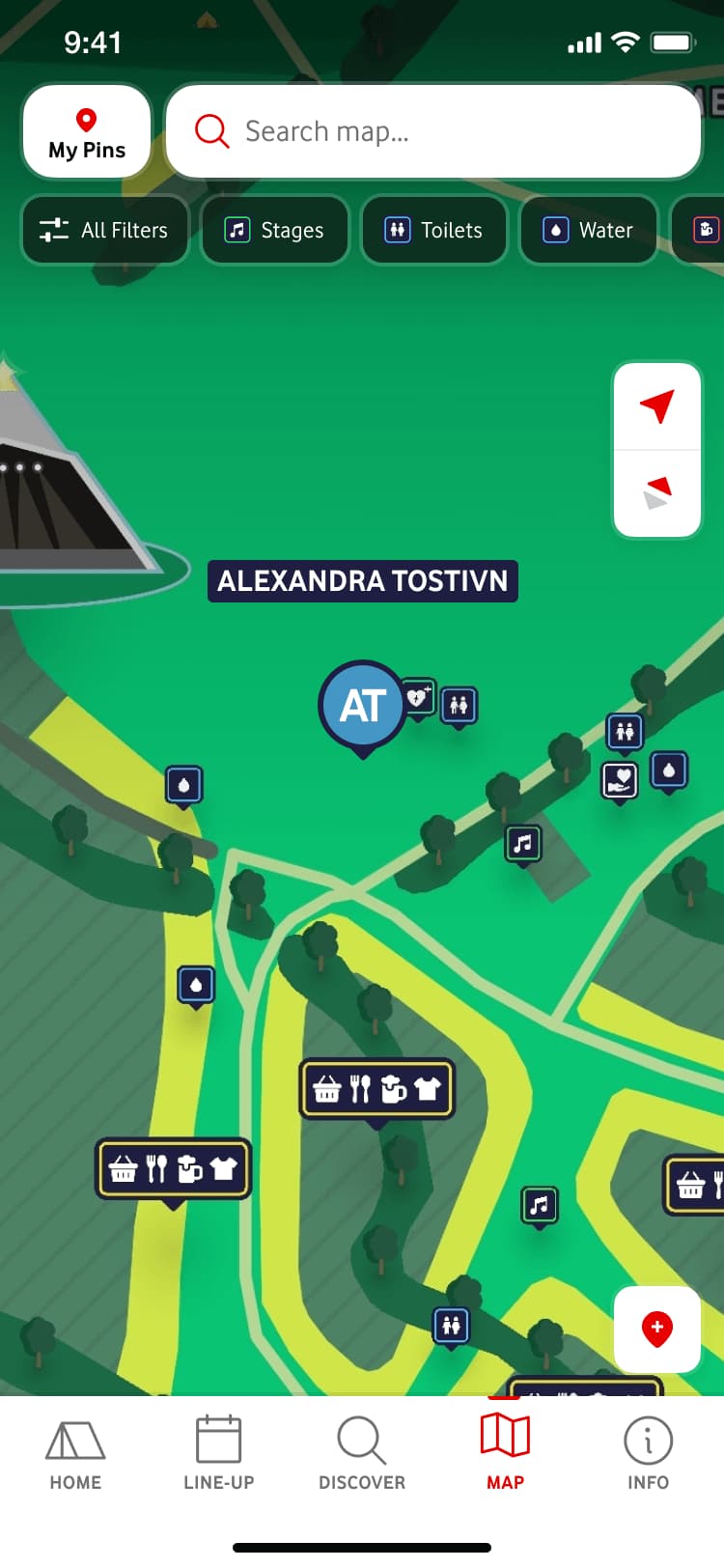Center map on my location

656,406
